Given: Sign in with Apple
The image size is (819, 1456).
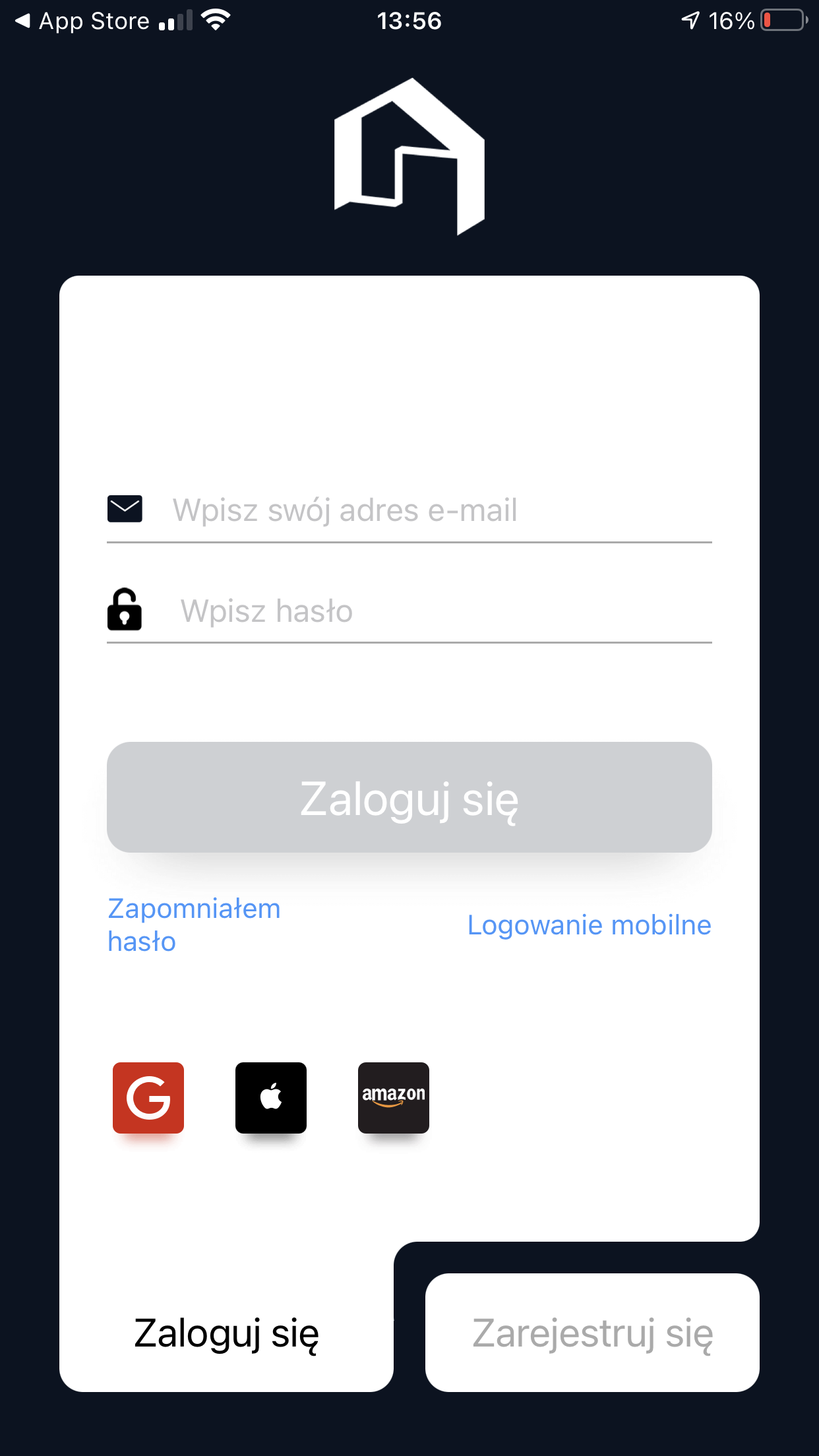Looking at the screenshot, I should pyautogui.click(x=271, y=1098).
